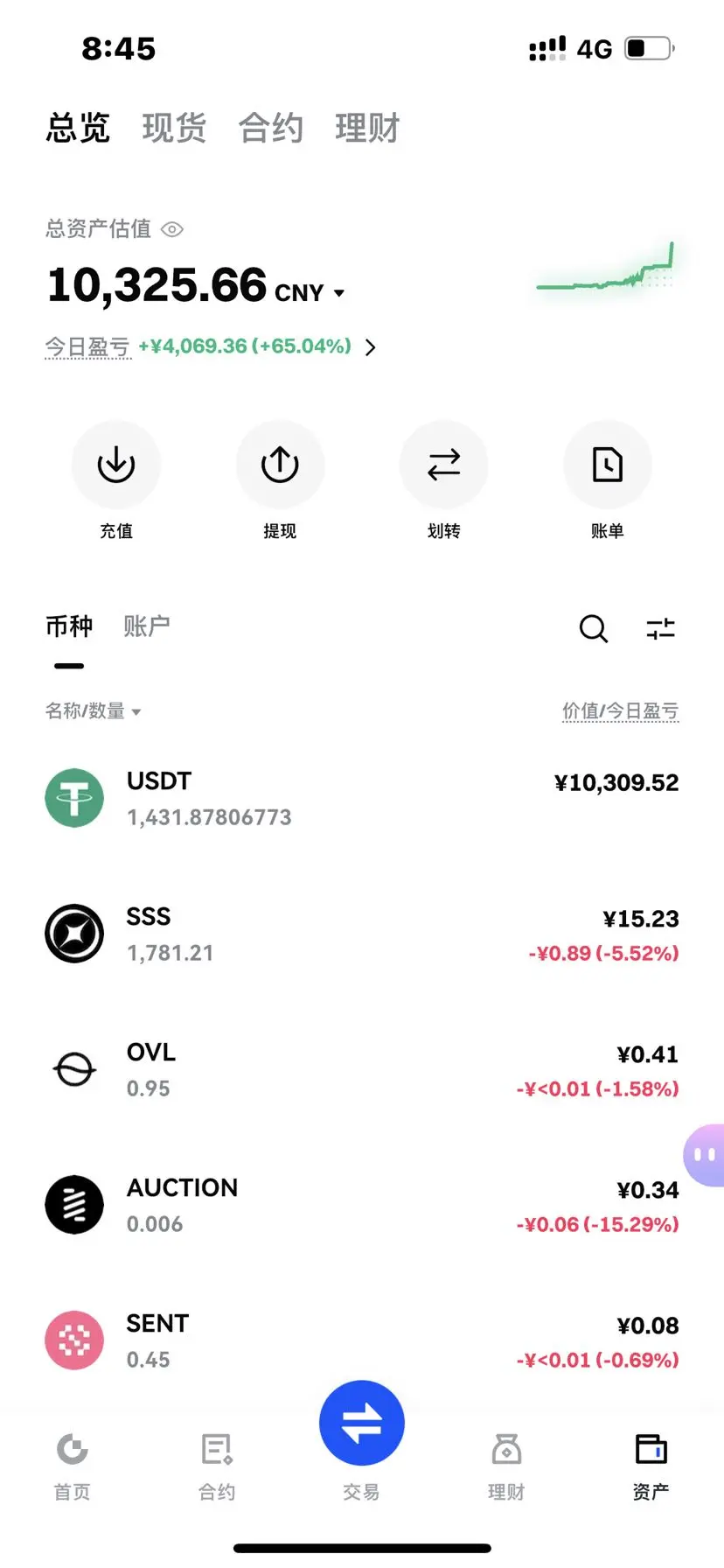724x1568 pixels.
Task: Sort the list by 名称/数量
Action: click(x=93, y=711)
